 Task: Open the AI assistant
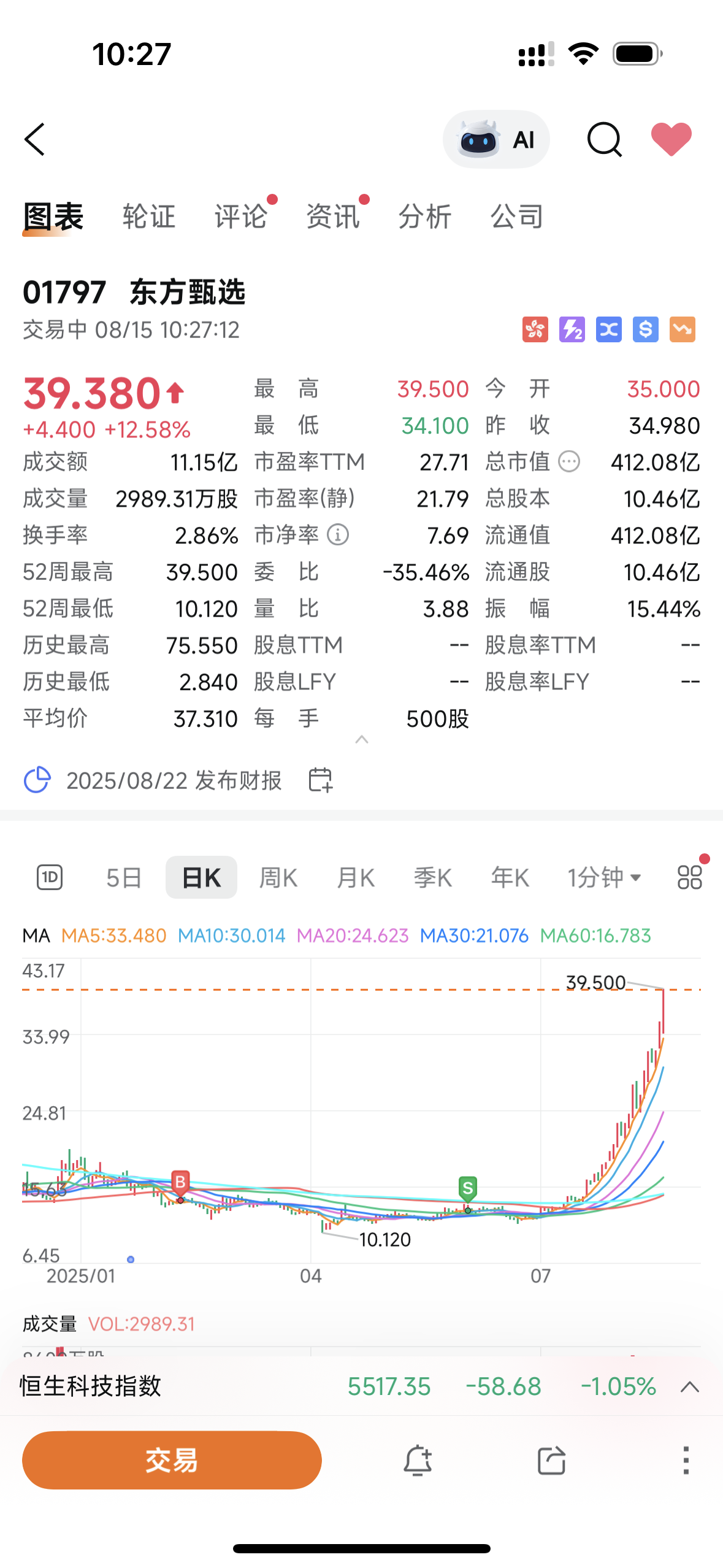[x=496, y=140]
